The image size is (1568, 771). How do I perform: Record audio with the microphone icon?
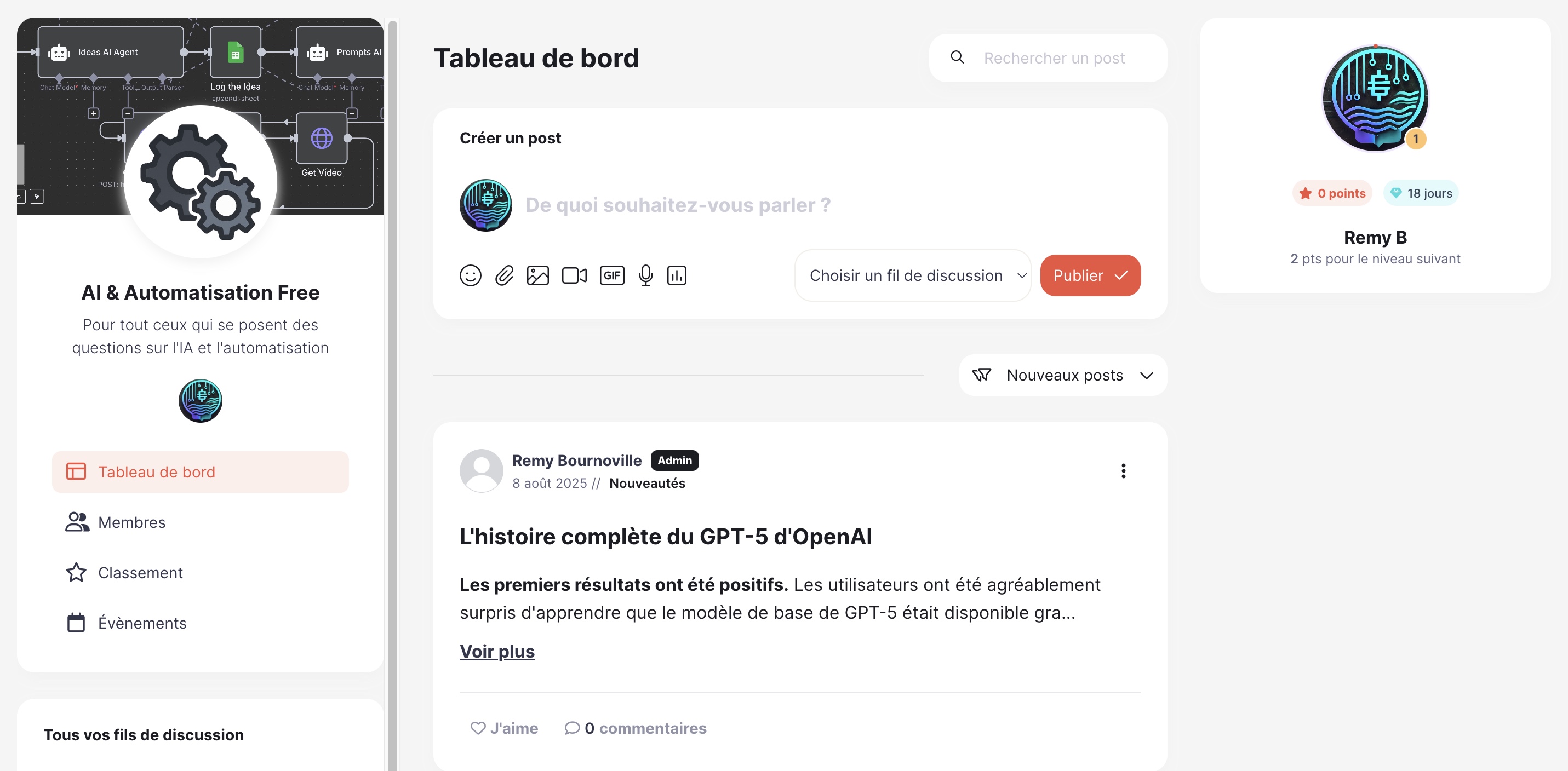click(x=646, y=275)
